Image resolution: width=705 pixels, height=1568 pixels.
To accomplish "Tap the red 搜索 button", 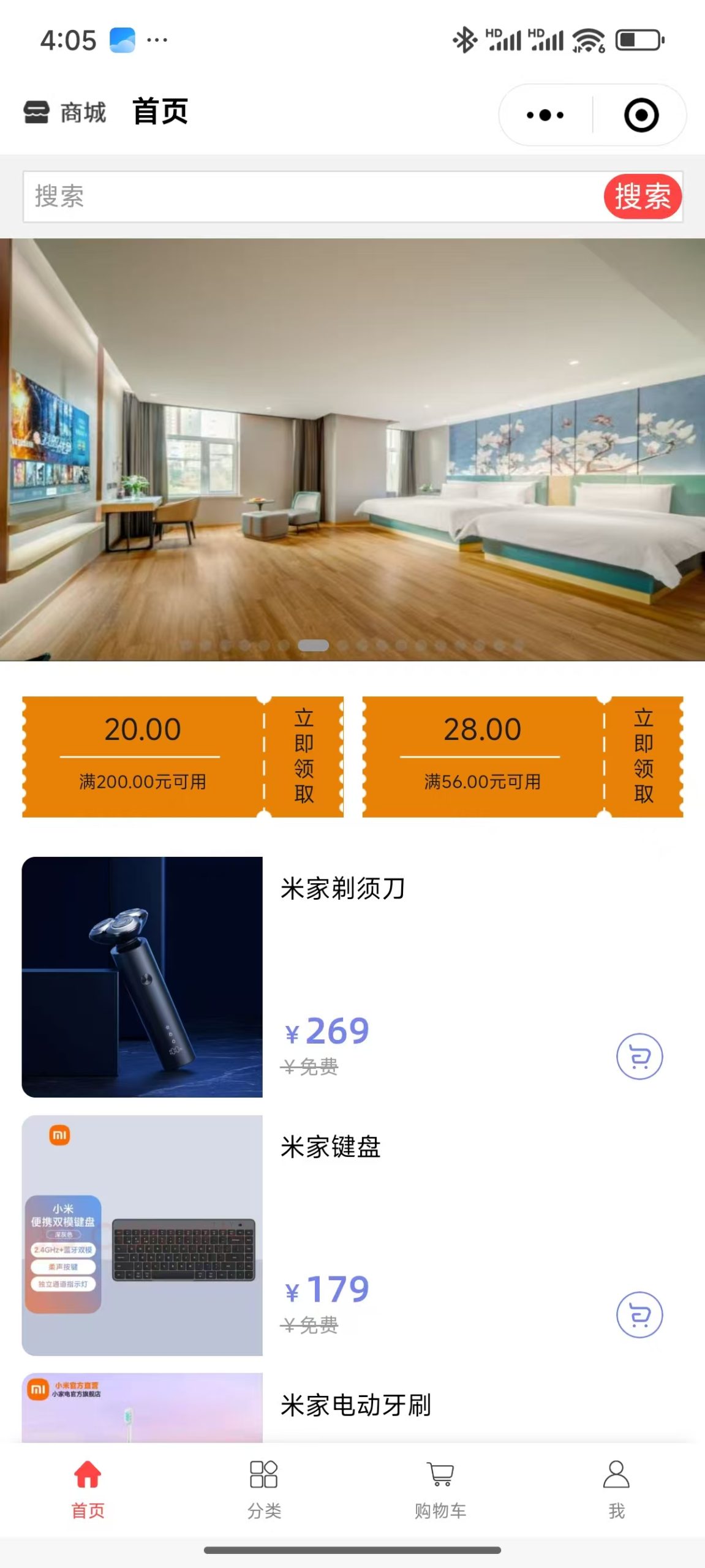I will coord(642,197).
